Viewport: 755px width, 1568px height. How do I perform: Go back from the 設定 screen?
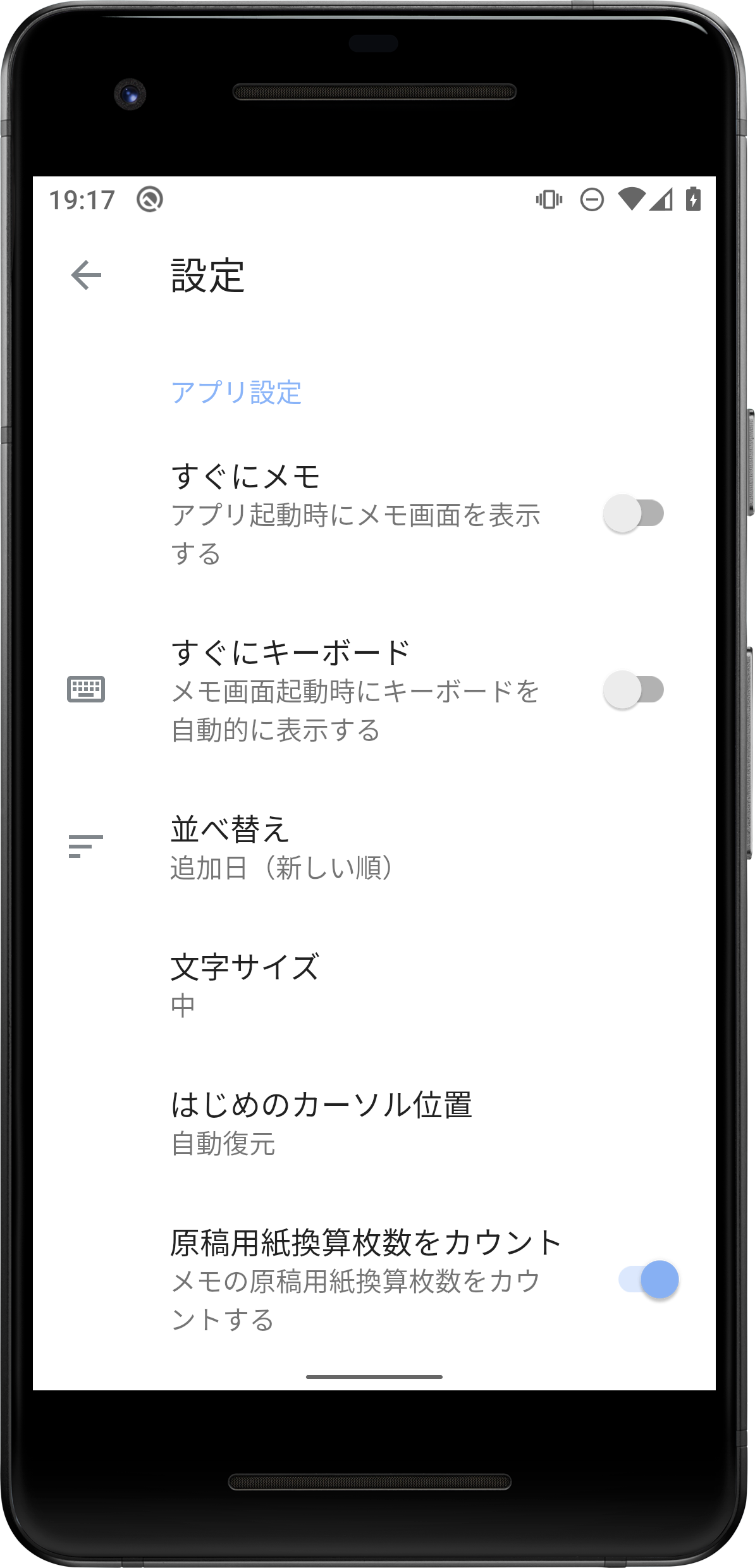[86, 275]
